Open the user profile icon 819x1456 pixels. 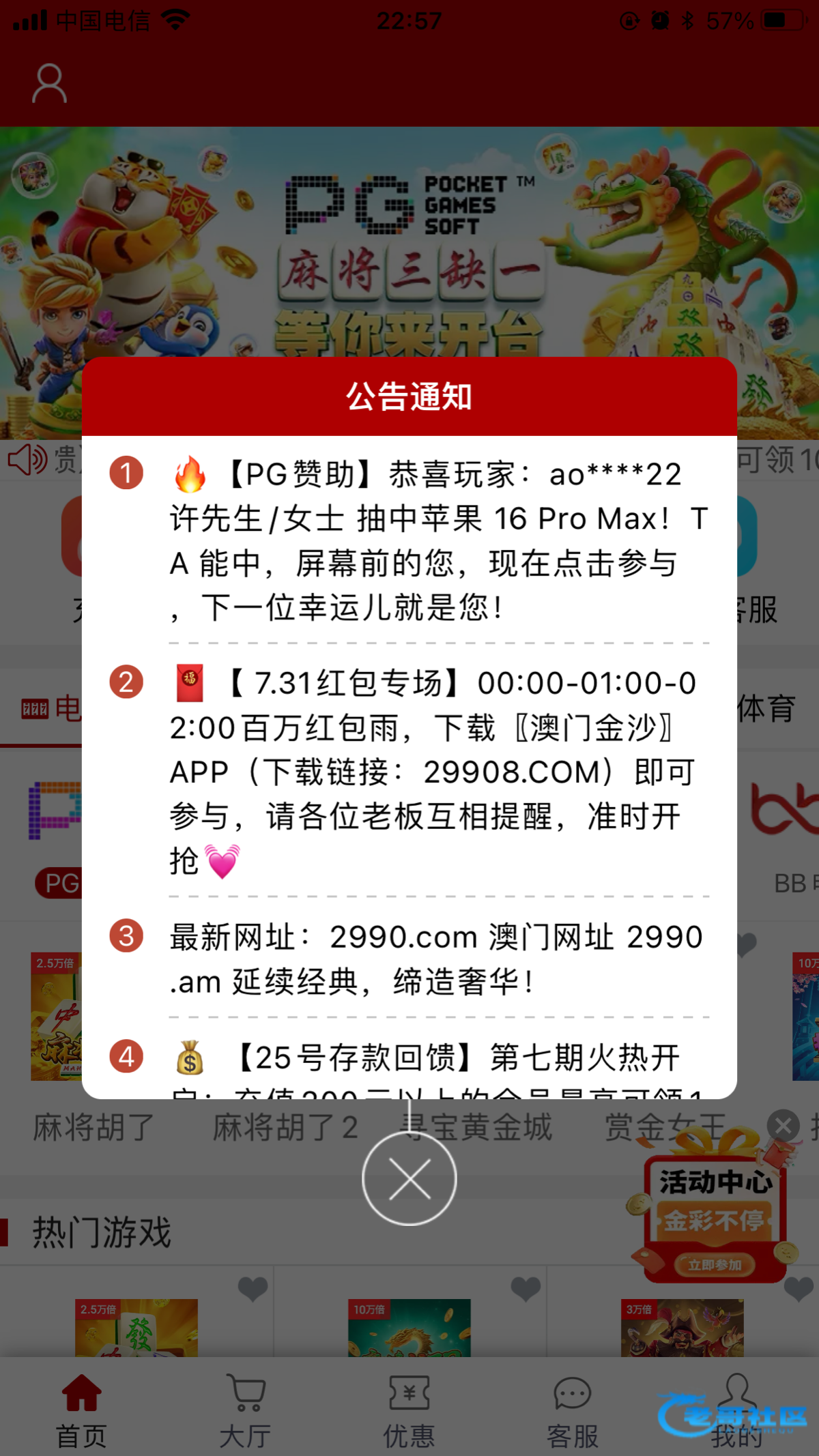(x=49, y=84)
